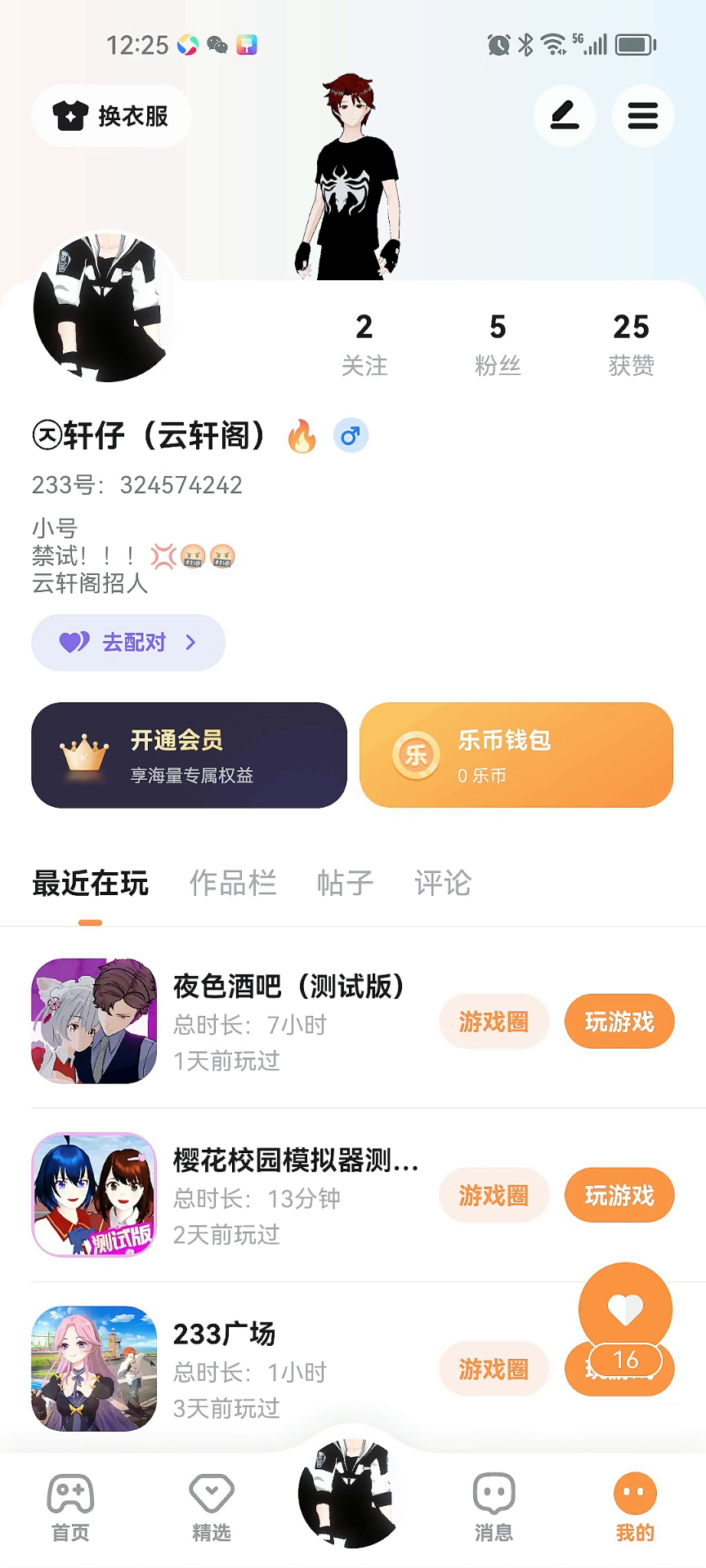Screen dimensions: 706x1568
Task: View the 关注 following list
Action: [x=364, y=344]
